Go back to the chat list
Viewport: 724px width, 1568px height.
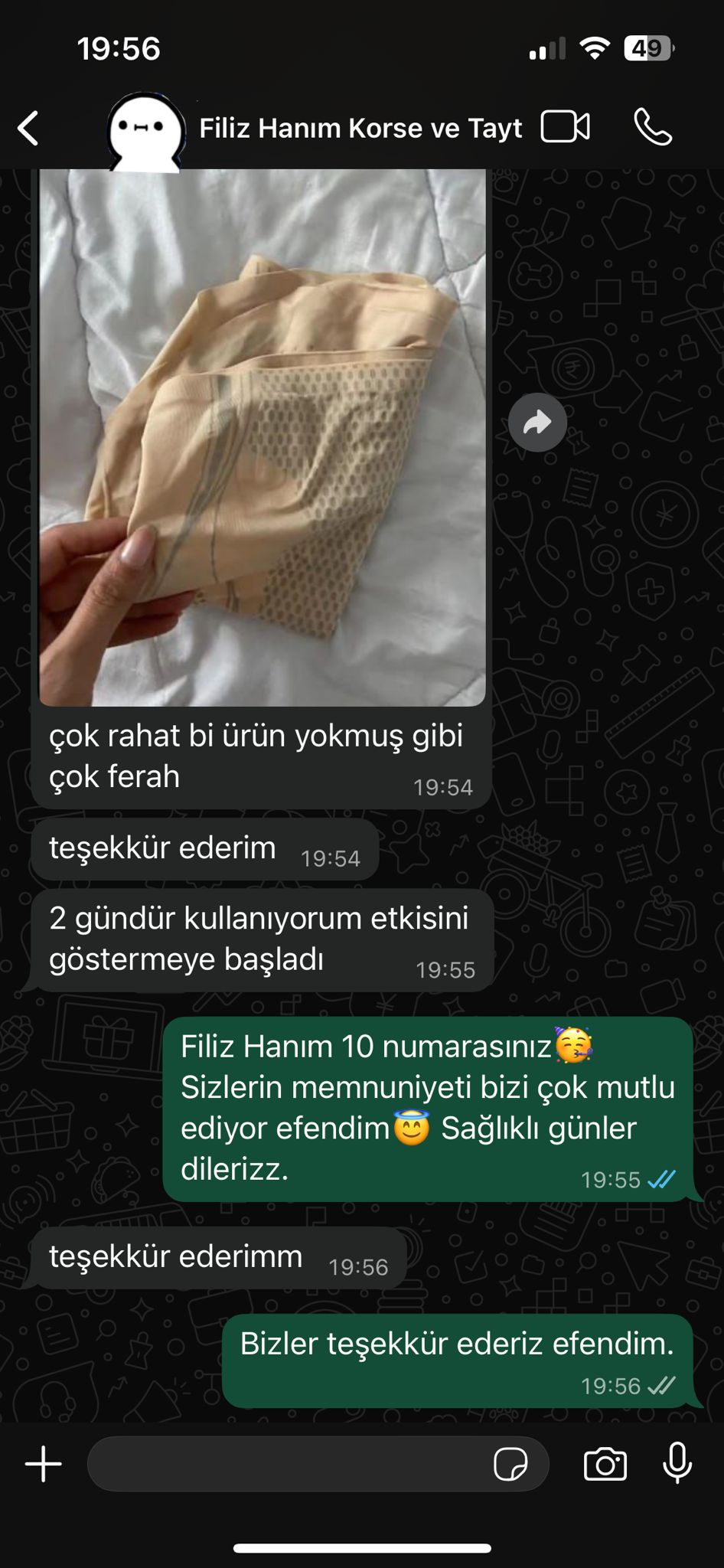29,128
